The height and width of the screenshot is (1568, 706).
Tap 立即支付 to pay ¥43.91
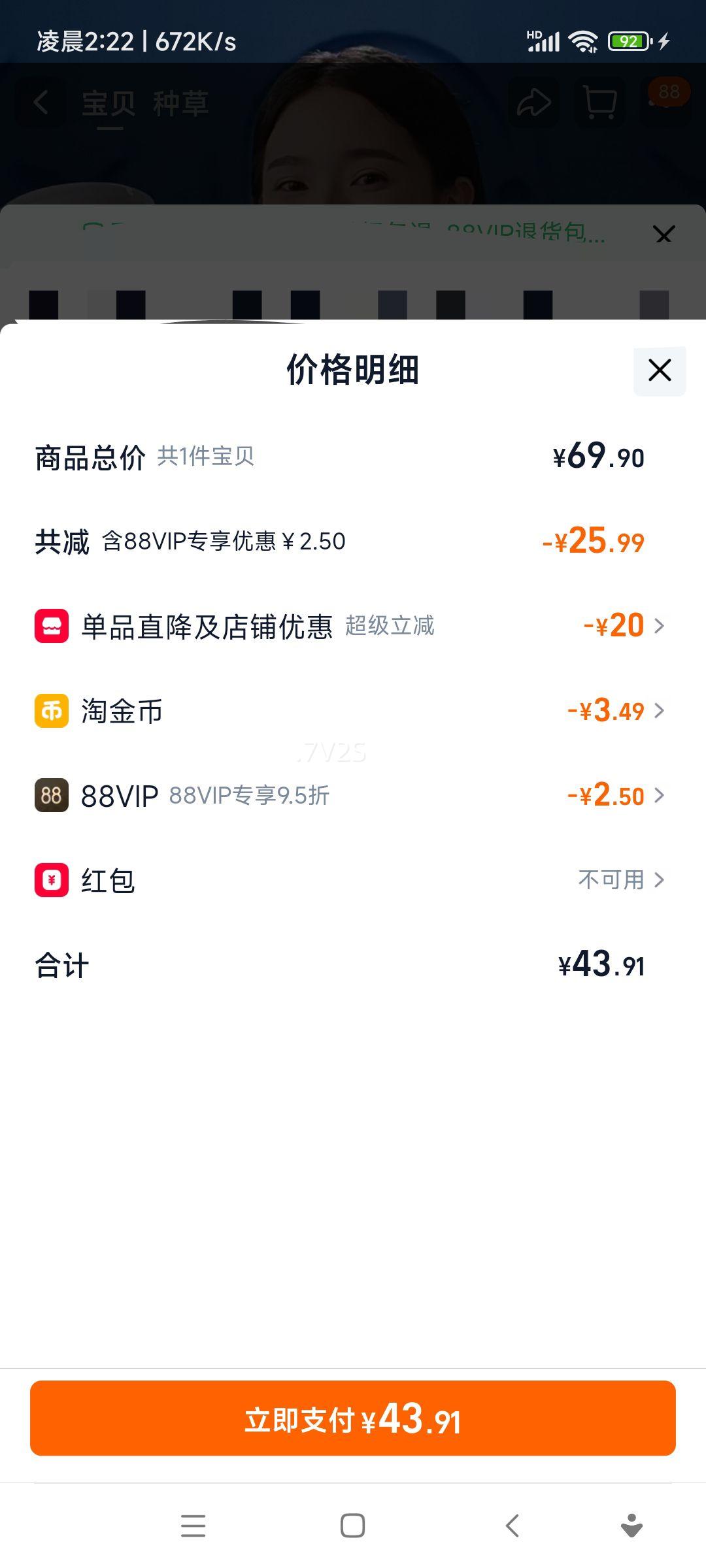pos(353,1419)
